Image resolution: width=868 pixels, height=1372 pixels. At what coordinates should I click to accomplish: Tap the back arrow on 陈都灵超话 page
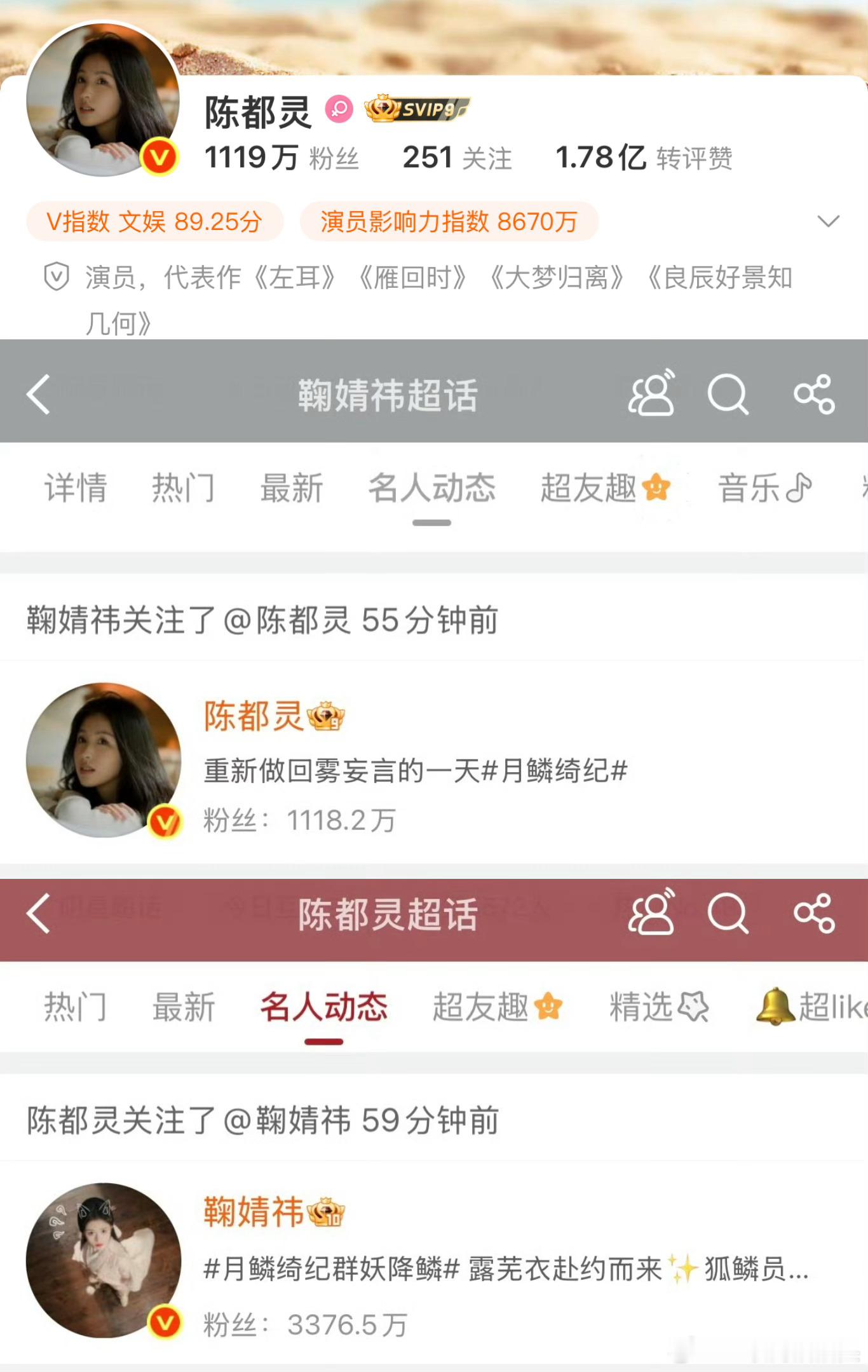coord(38,914)
